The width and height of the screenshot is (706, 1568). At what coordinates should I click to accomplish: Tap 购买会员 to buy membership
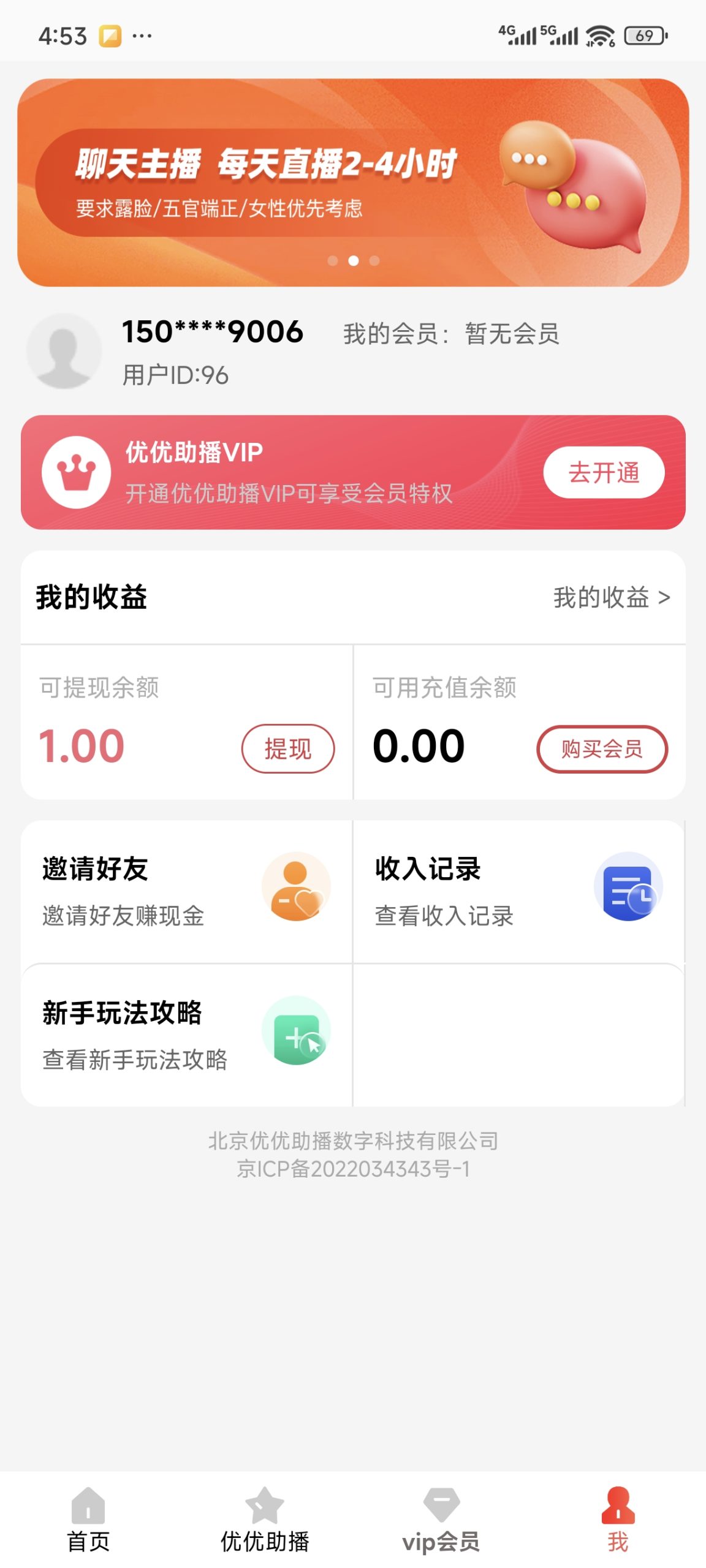coord(602,748)
